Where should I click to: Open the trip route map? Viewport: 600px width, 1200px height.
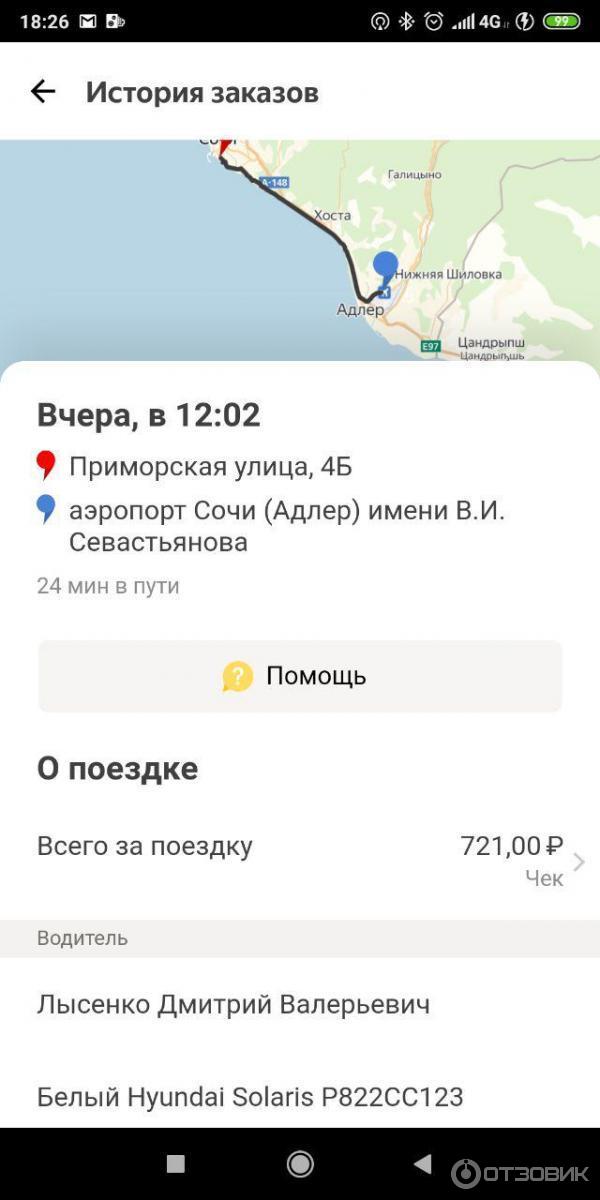[x=300, y=250]
